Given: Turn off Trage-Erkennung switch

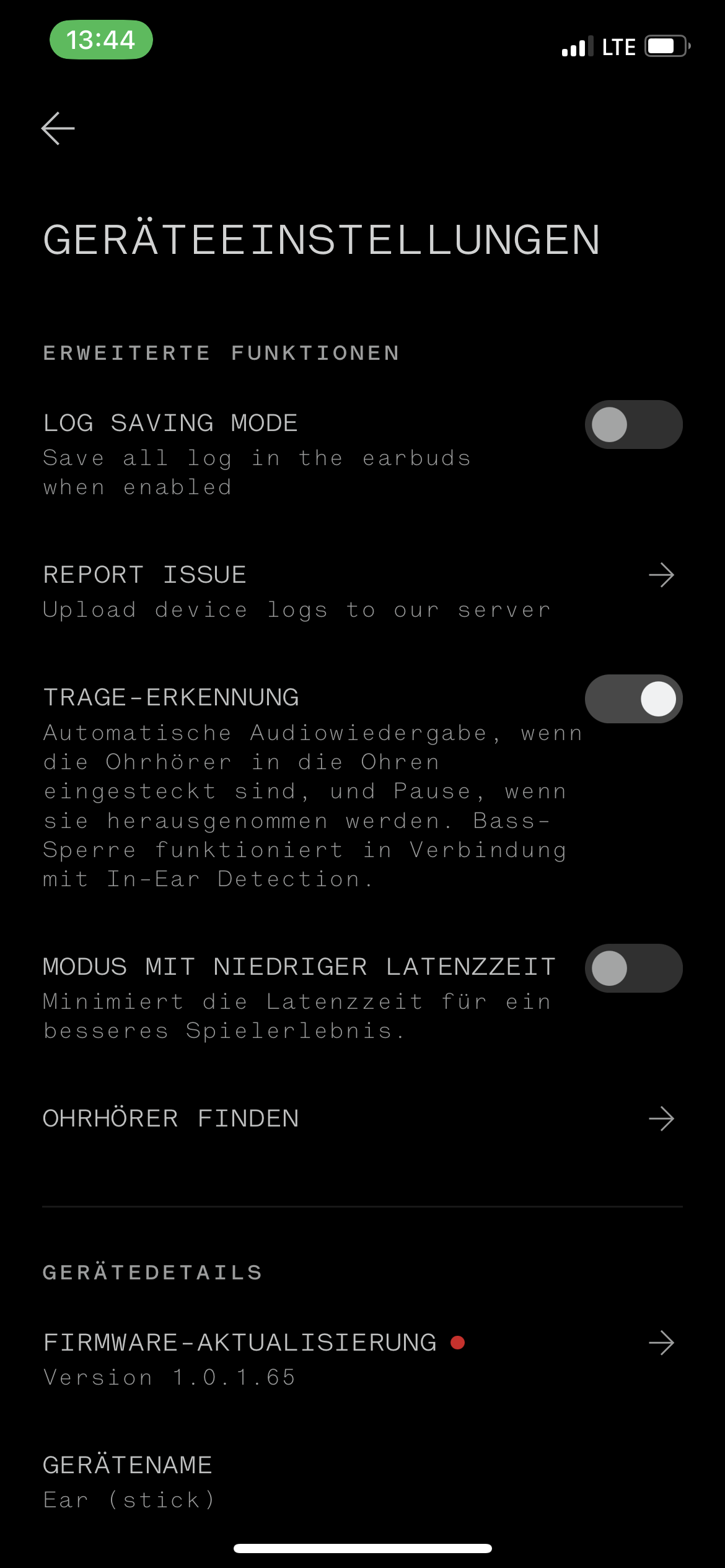Looking at the screenshot, I should click(x=633, y=699).
